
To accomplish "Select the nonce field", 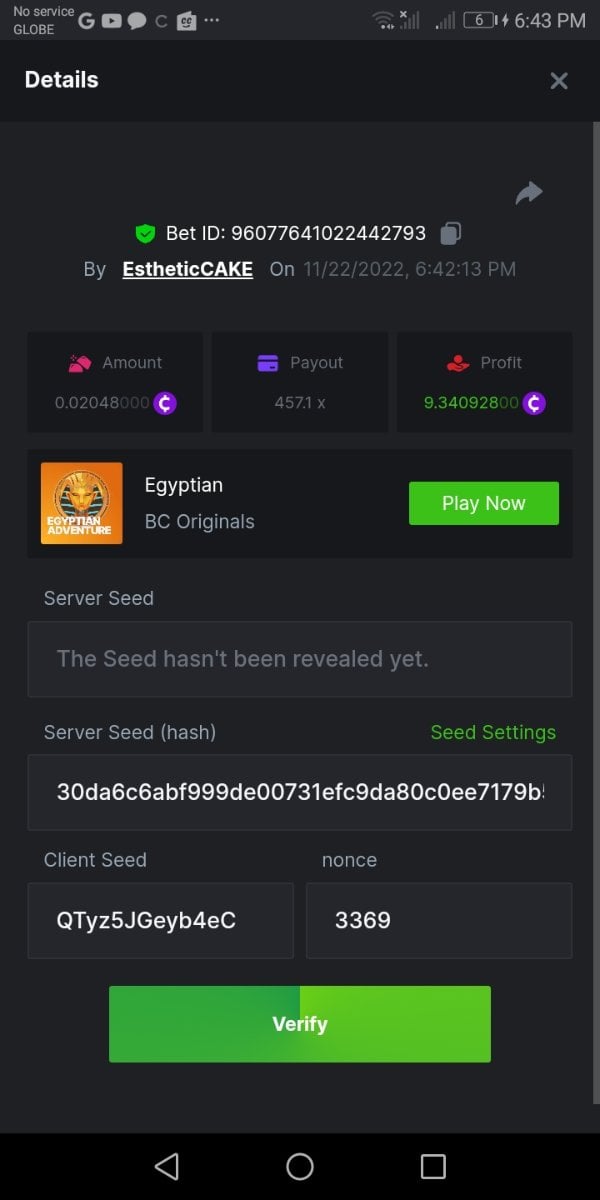I will (x=439, y=920).
